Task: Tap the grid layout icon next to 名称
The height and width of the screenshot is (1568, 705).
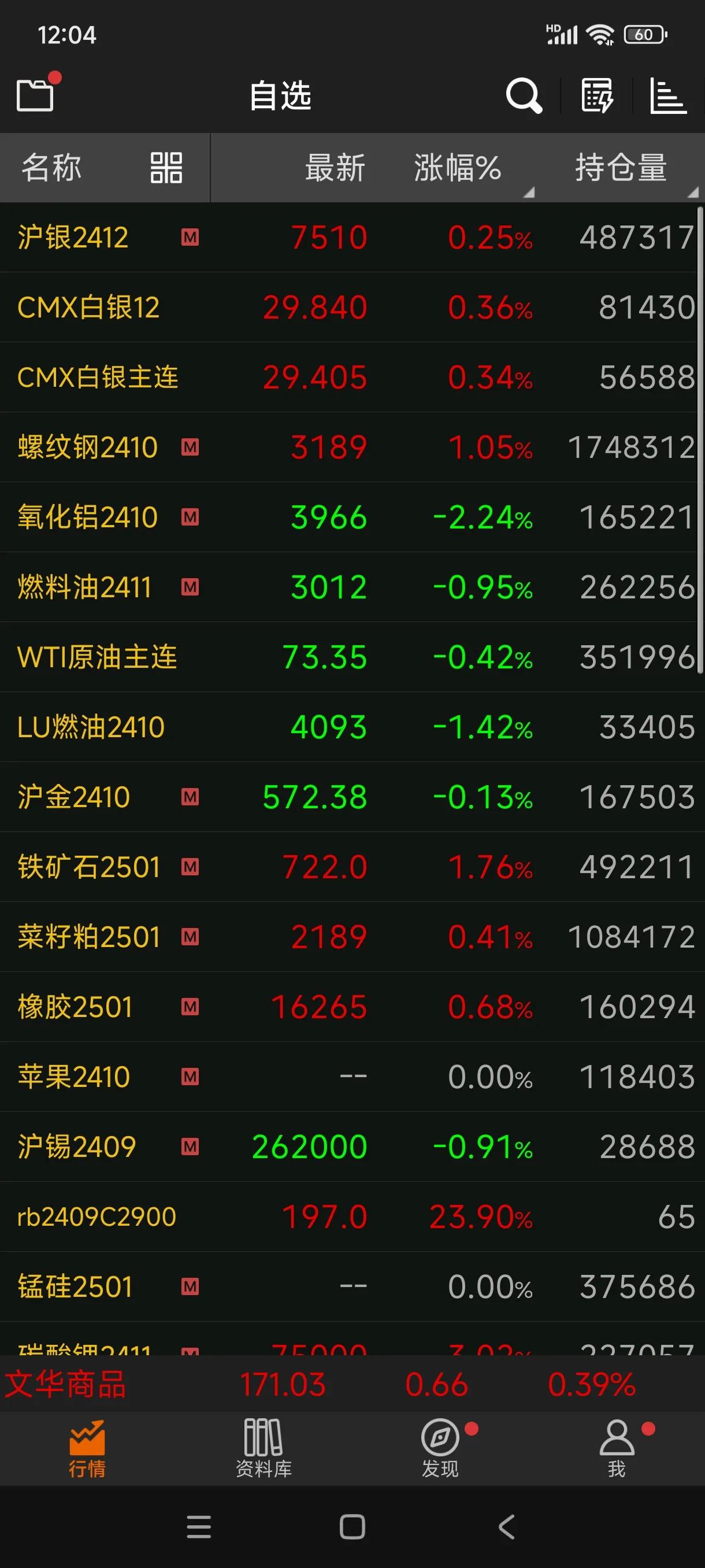Action: pos(165,168)
